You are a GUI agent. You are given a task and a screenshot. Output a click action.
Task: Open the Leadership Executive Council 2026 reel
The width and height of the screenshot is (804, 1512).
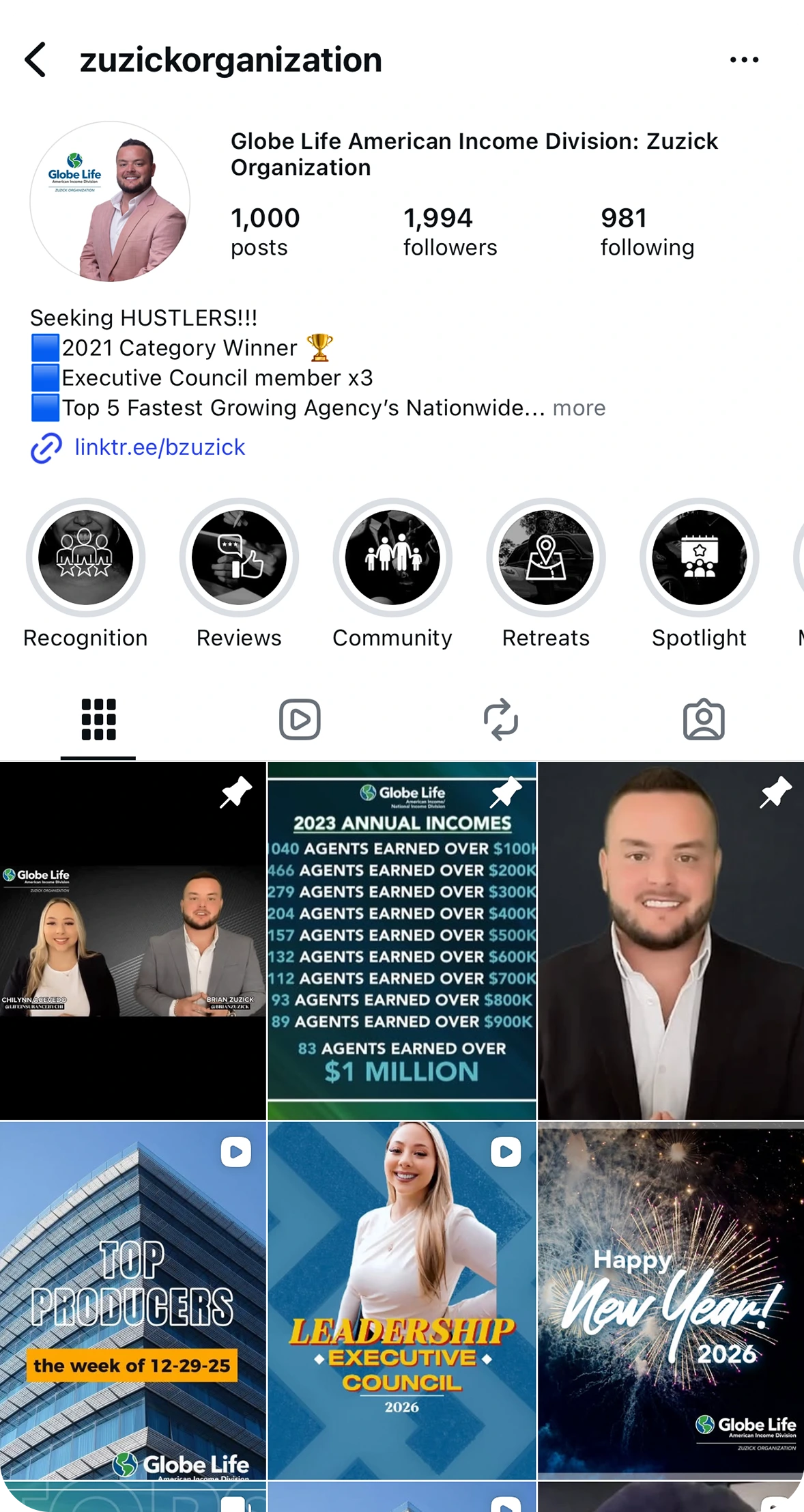402,1300
